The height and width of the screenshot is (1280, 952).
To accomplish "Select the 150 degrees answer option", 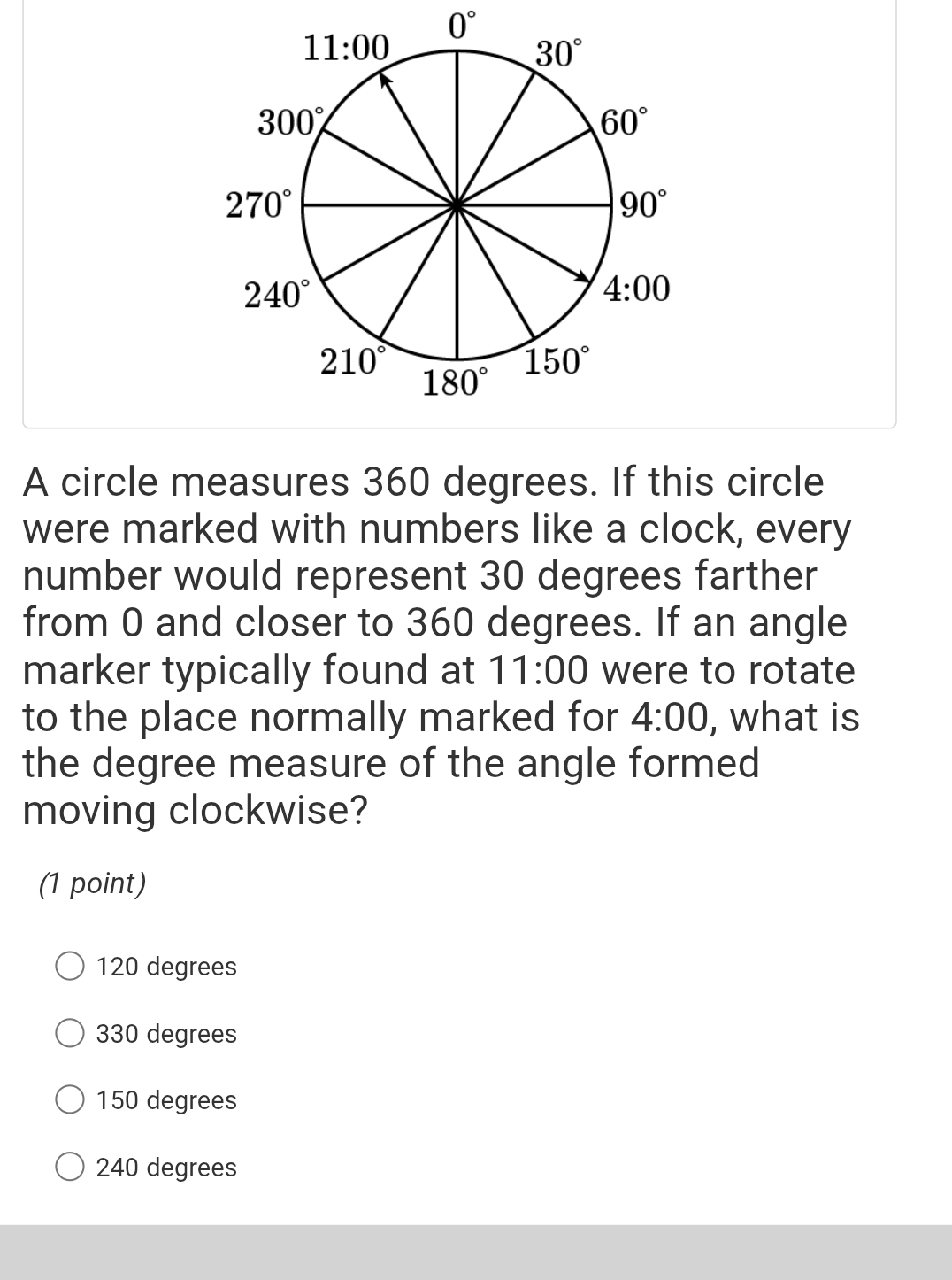I will (70, 1100).
